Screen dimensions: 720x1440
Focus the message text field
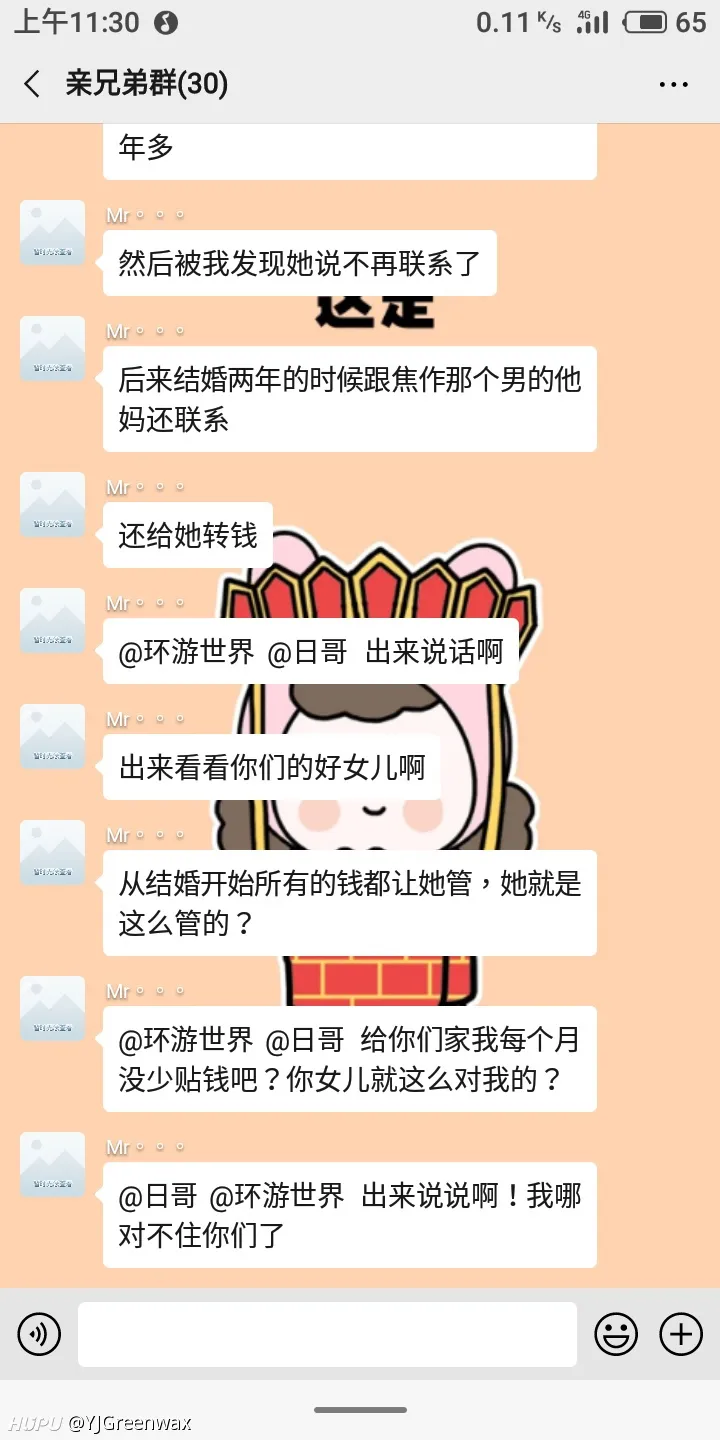[327, 1334]
